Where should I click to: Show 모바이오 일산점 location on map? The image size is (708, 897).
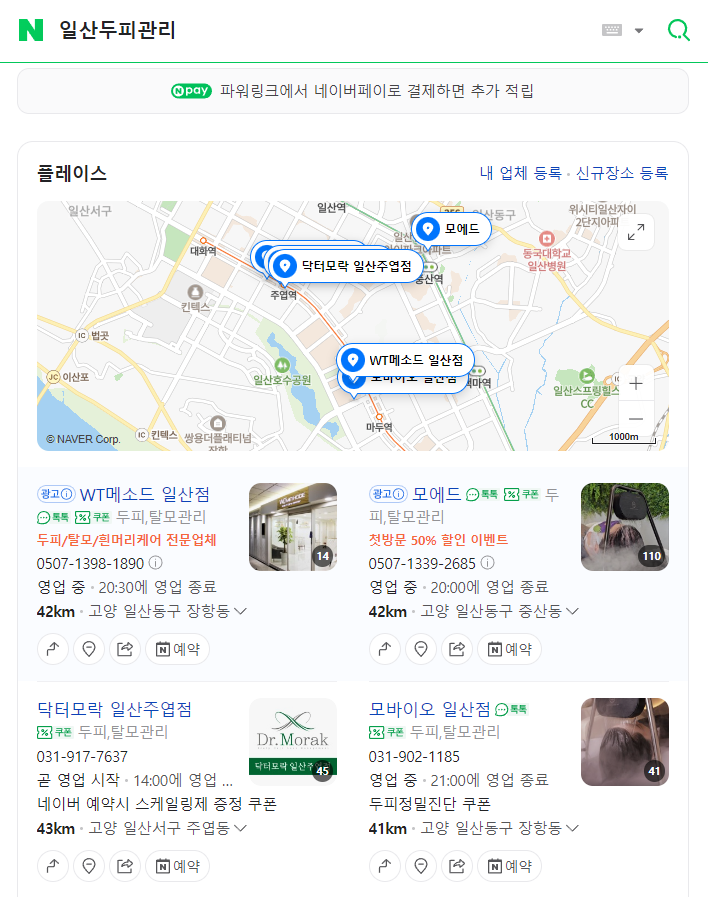pos(421,865)
